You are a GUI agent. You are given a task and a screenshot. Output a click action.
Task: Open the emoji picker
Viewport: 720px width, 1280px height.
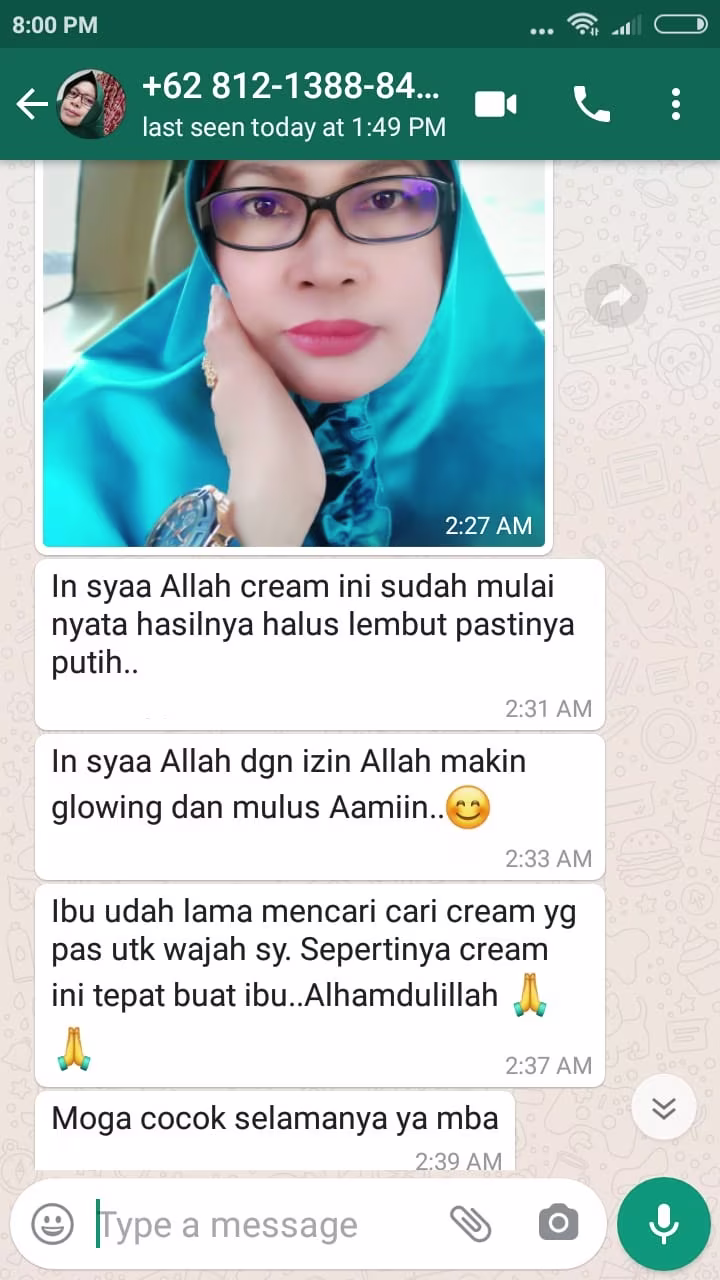click(x=52, y=1224)
